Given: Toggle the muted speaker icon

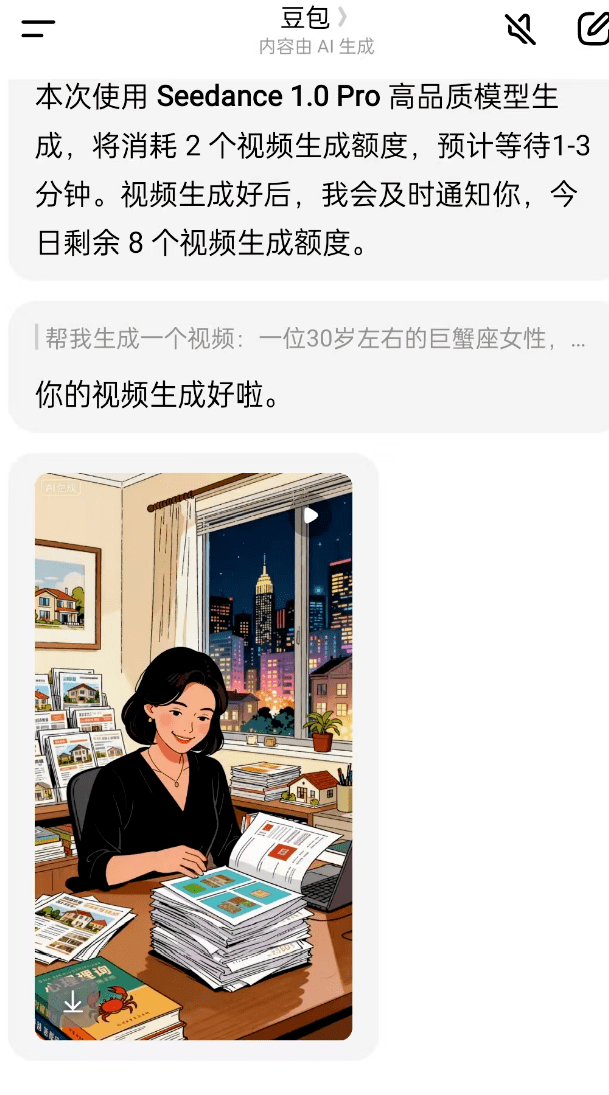Looking at the screenshot, I should [520, 29].
